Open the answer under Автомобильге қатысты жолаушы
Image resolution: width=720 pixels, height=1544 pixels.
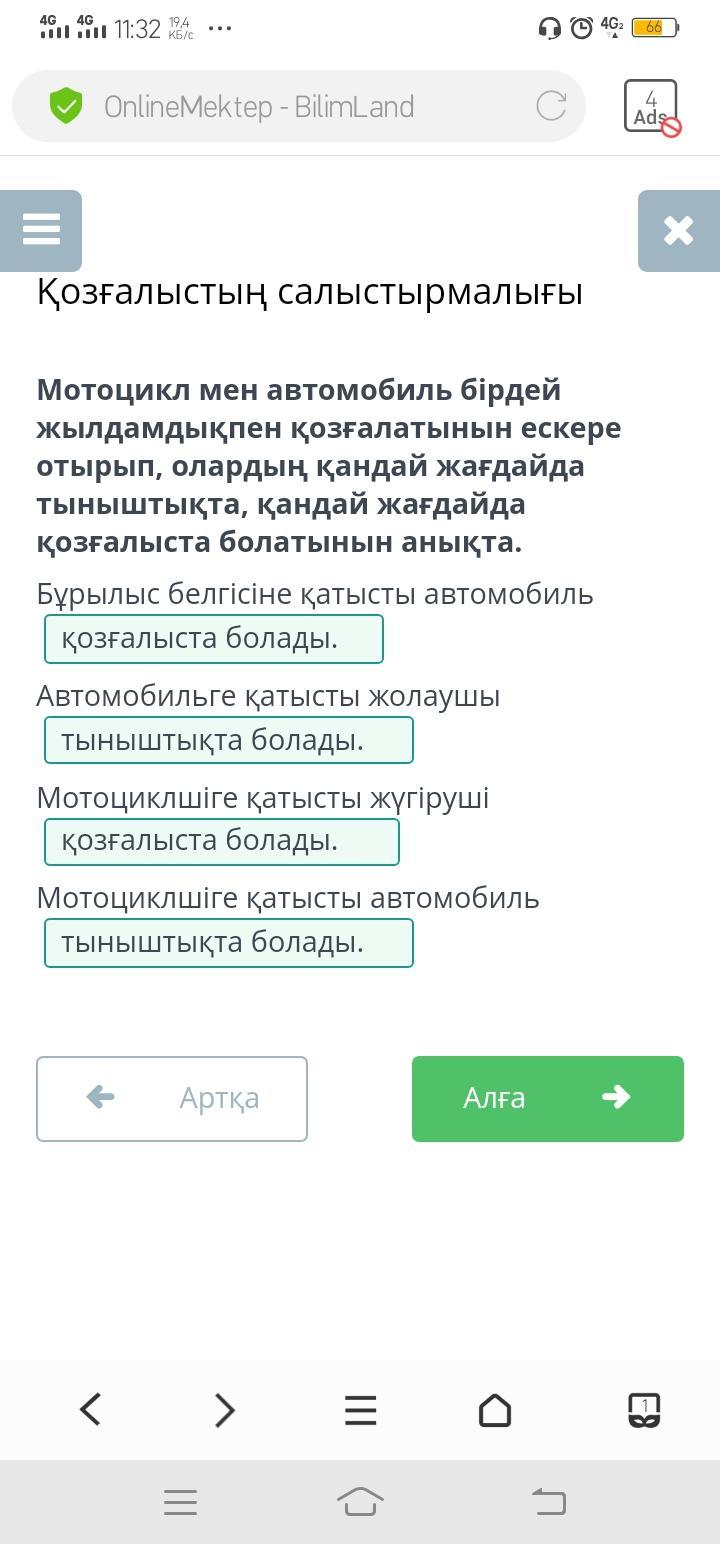[229, 741]
